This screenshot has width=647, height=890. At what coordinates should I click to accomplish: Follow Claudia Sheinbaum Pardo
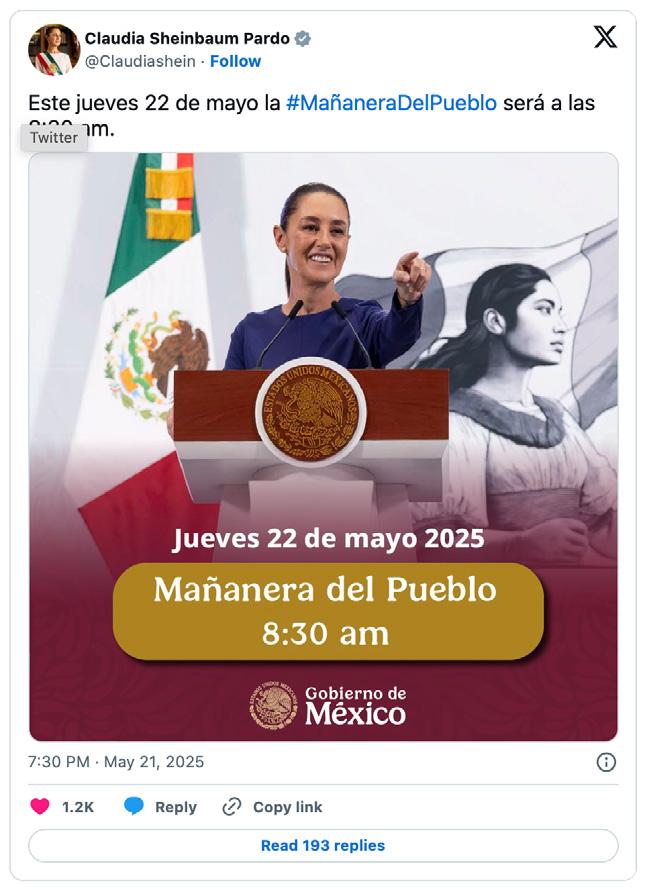click(235, 61)
